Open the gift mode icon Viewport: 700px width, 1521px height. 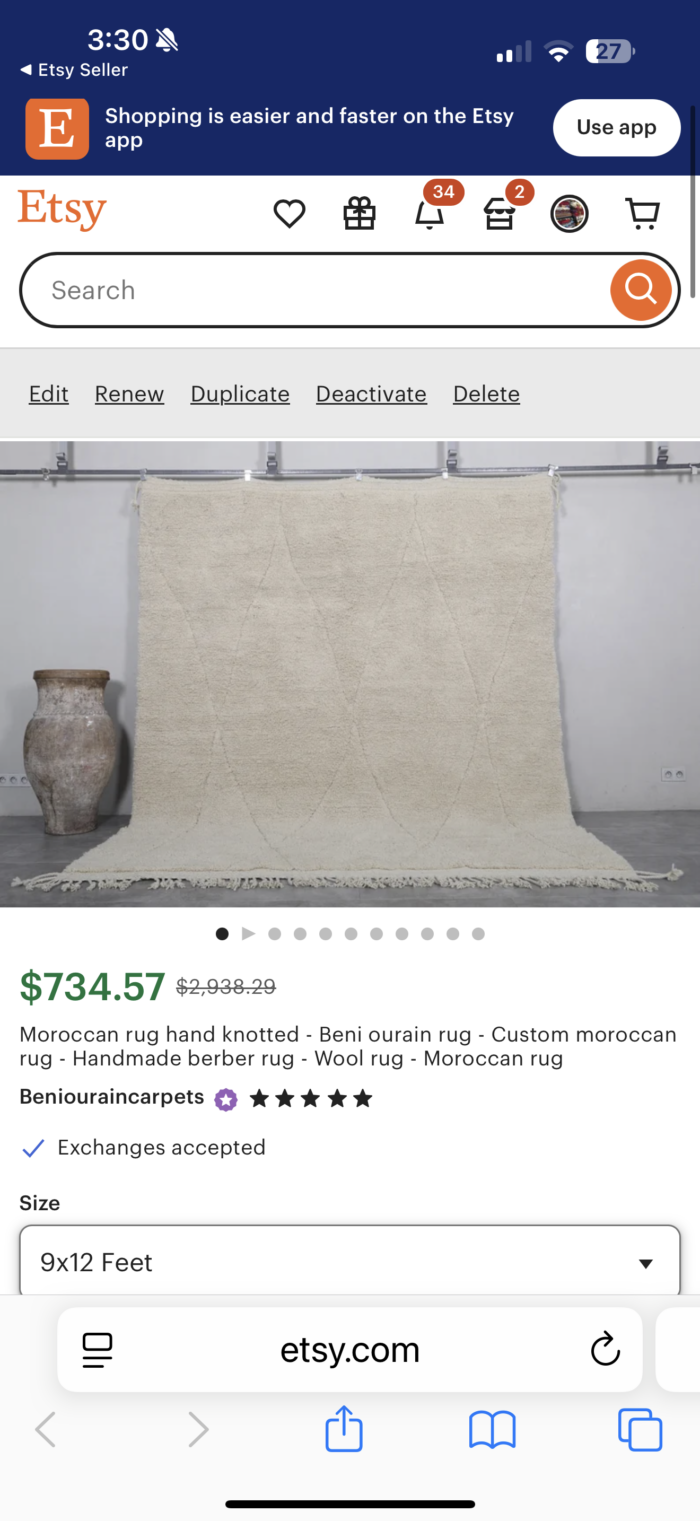[x=360, y=214]
